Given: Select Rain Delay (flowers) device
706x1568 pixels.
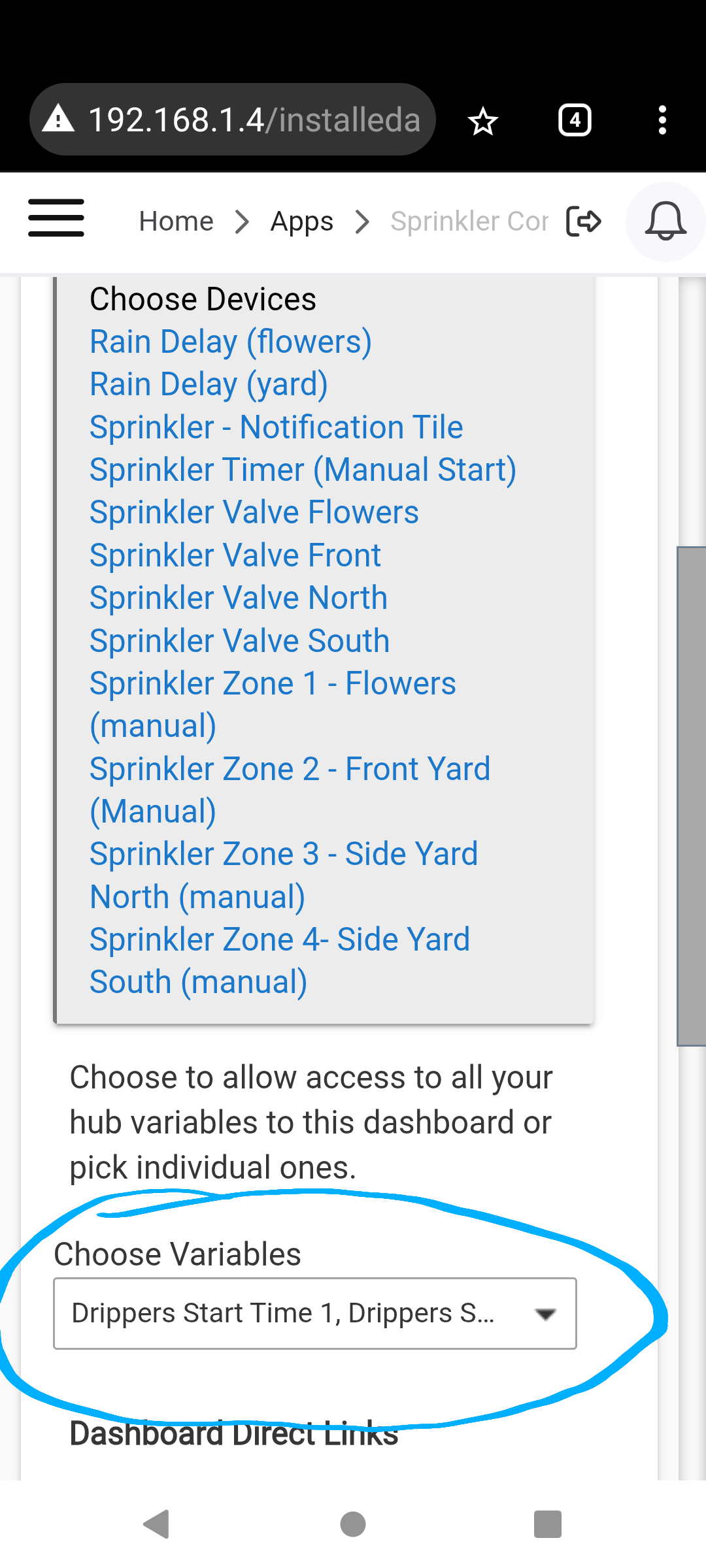Looking at the screenshot, I should click(x=230, y=342).
